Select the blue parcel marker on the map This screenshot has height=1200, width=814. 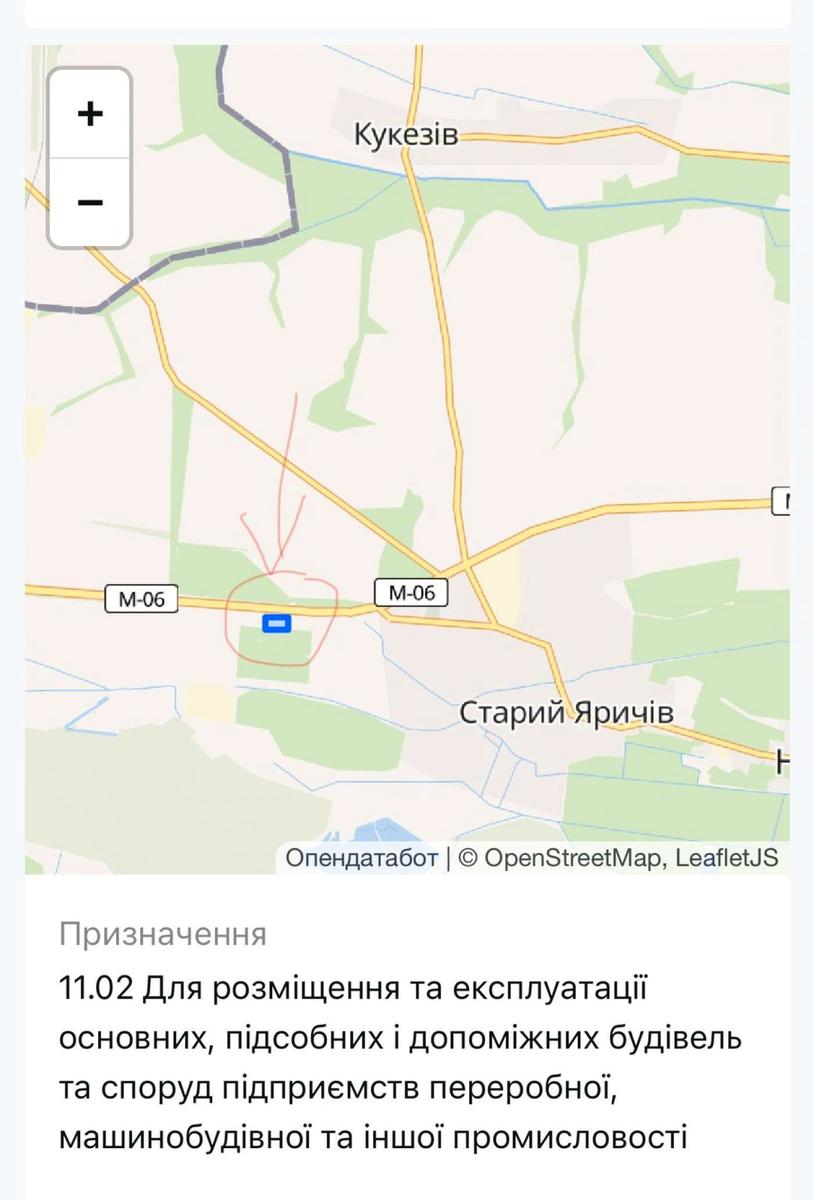(275, 623)
